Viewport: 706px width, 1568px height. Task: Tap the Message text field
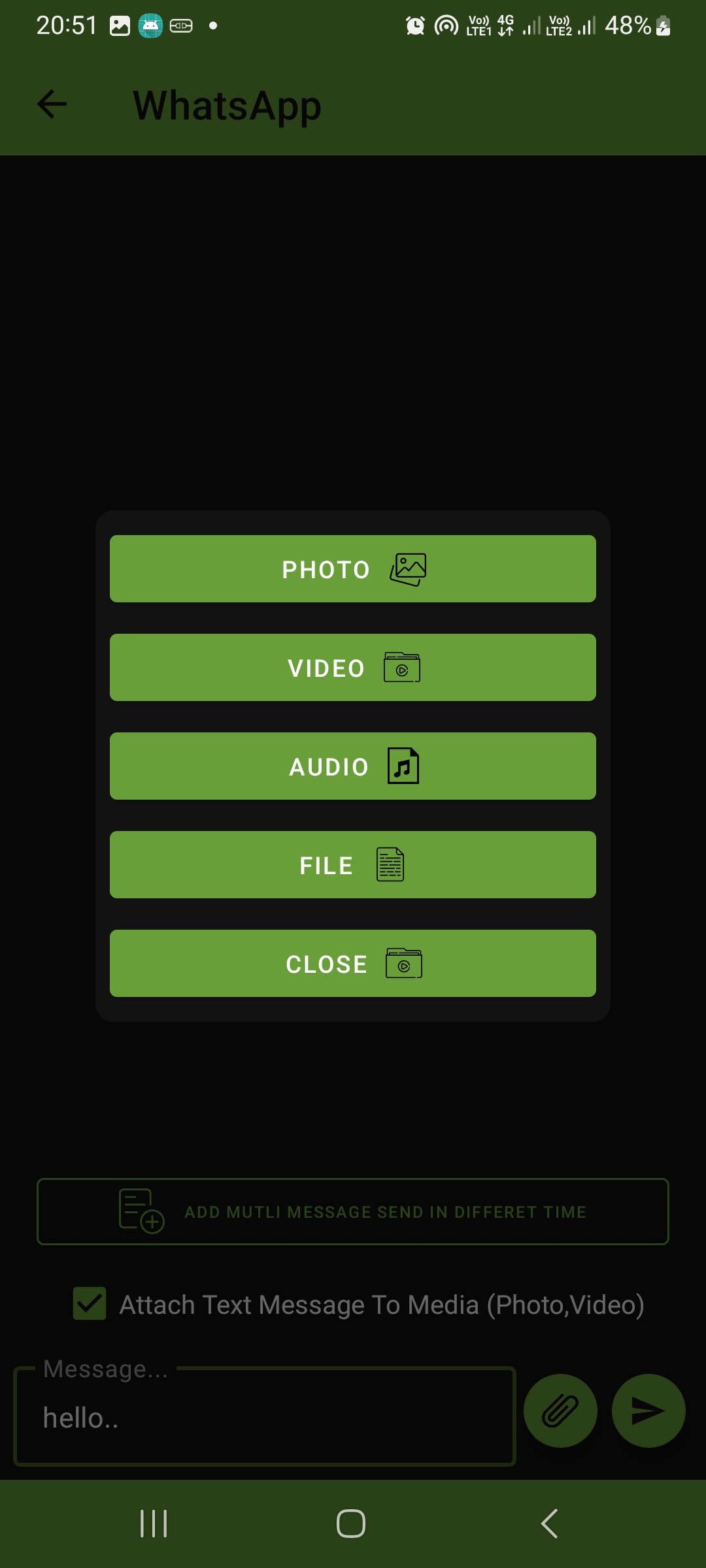pos(265,1418)
